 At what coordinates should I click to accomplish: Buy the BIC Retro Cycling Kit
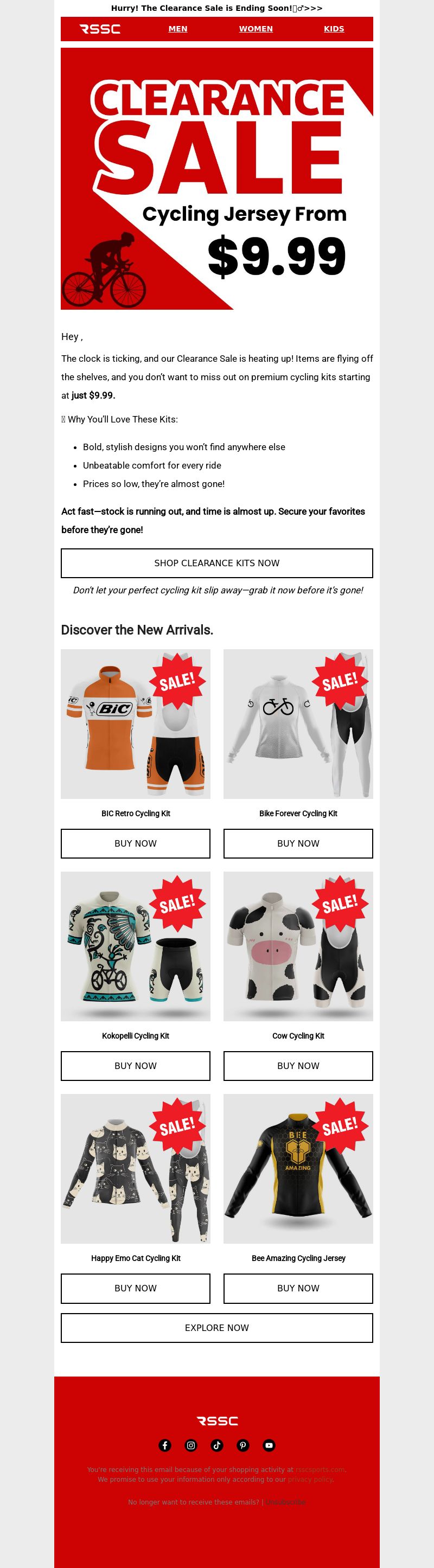click(135, 843)
